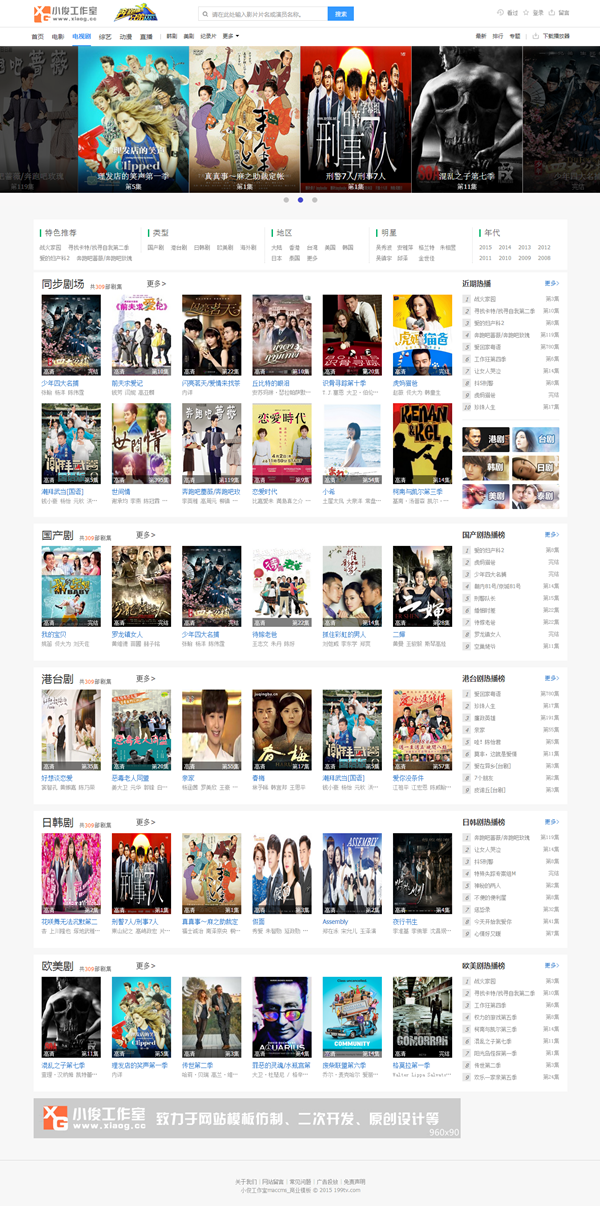Open 关于我们 footer link
This screenshot has height=1206, width=600.
pos(246,1181)
